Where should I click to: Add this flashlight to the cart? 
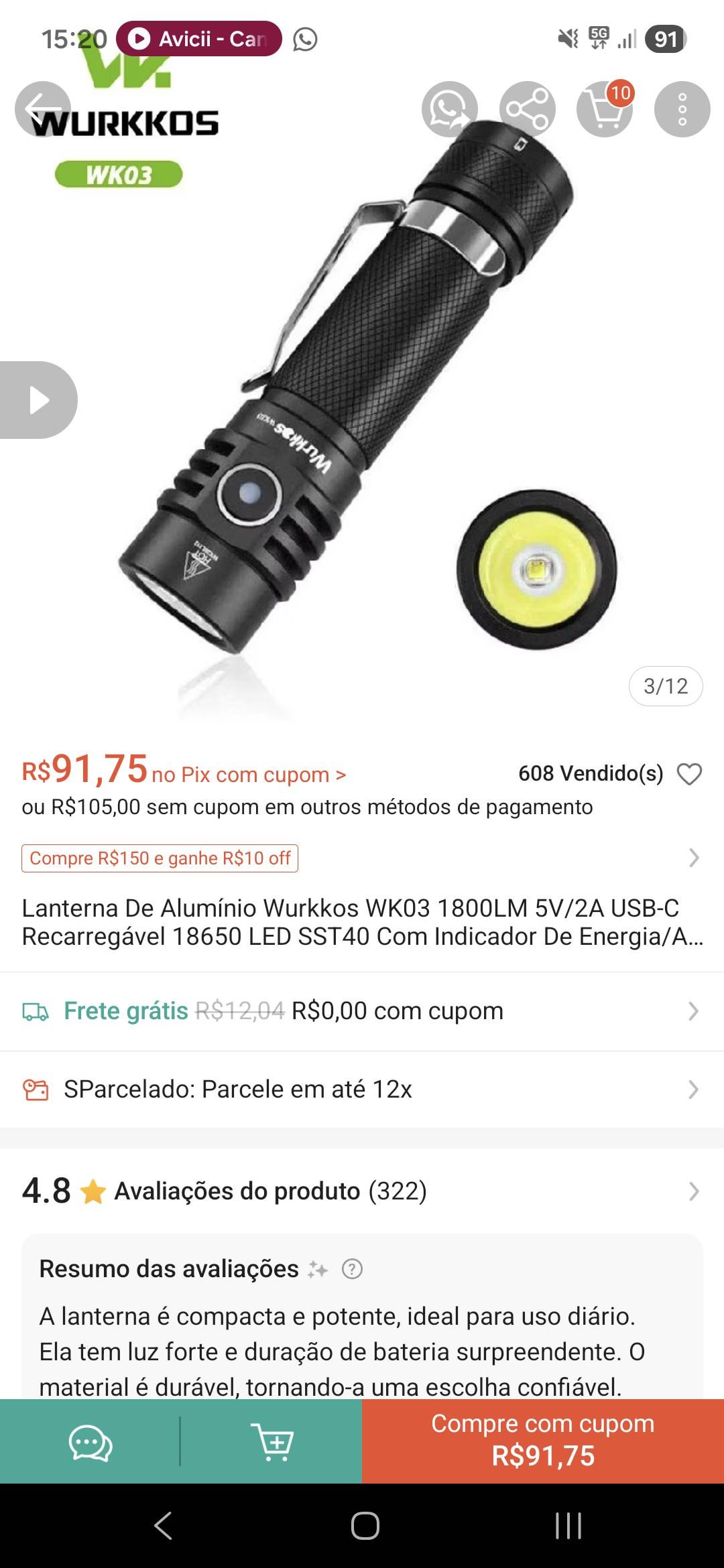pos(271,1441)
